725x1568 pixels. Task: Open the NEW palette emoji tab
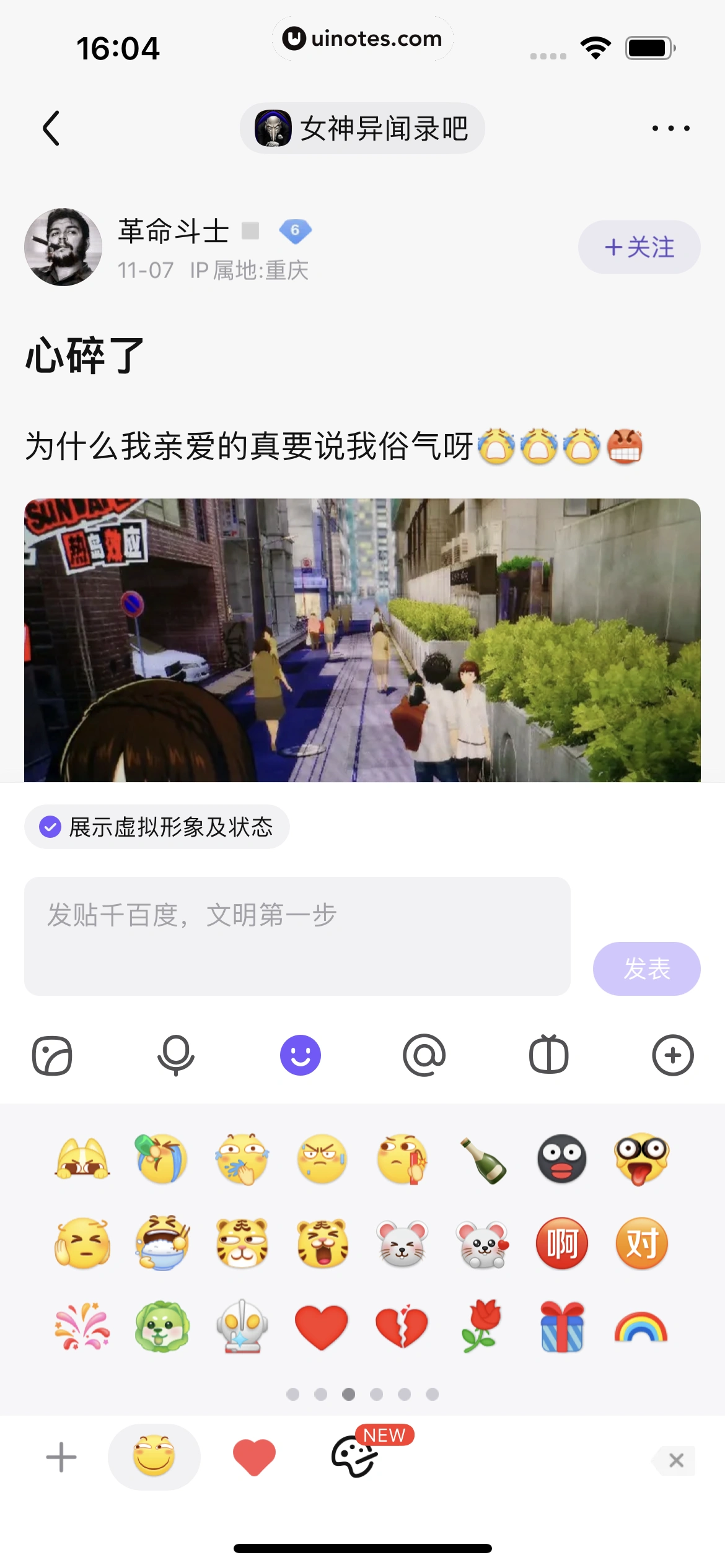click(x=355, y=1457)
